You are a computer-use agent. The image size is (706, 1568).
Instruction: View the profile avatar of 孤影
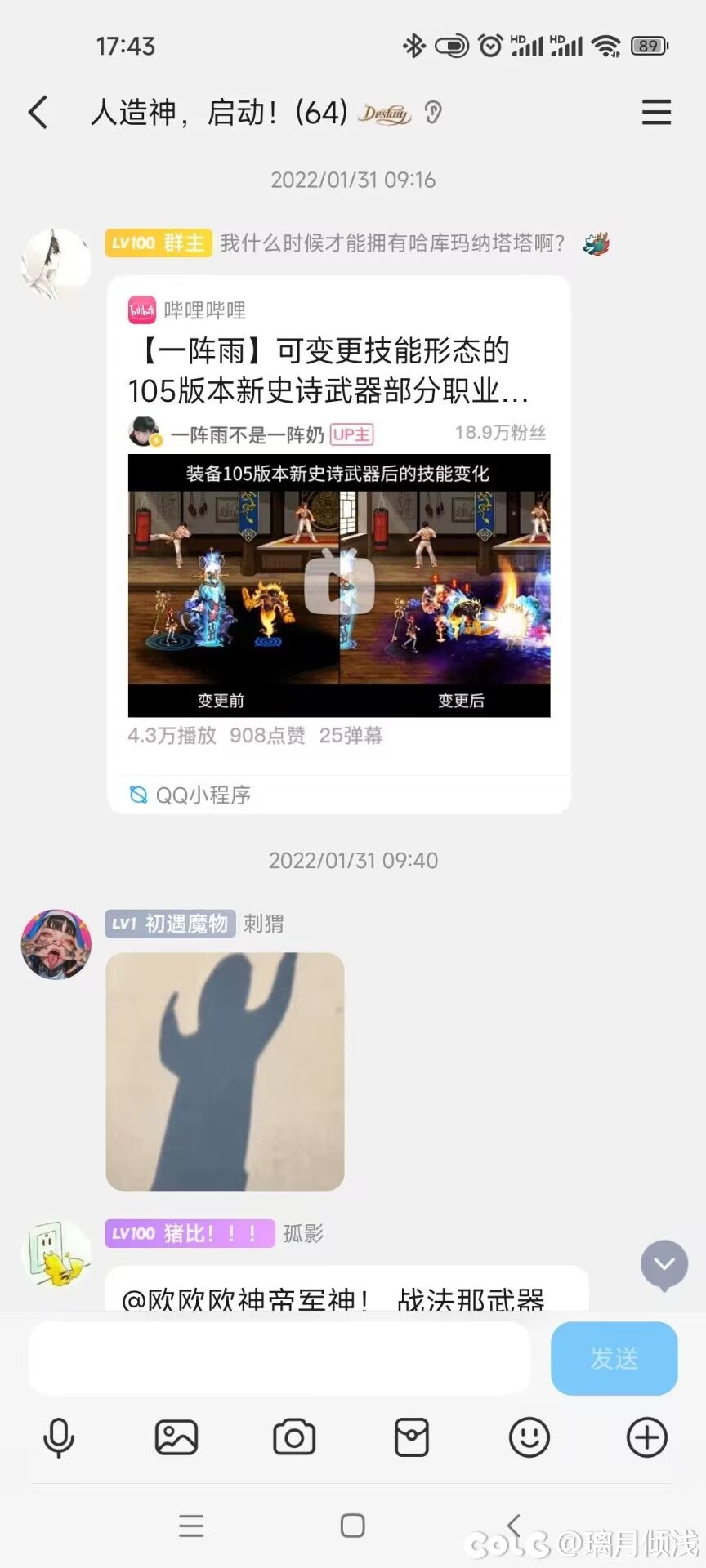point(56,1254)
